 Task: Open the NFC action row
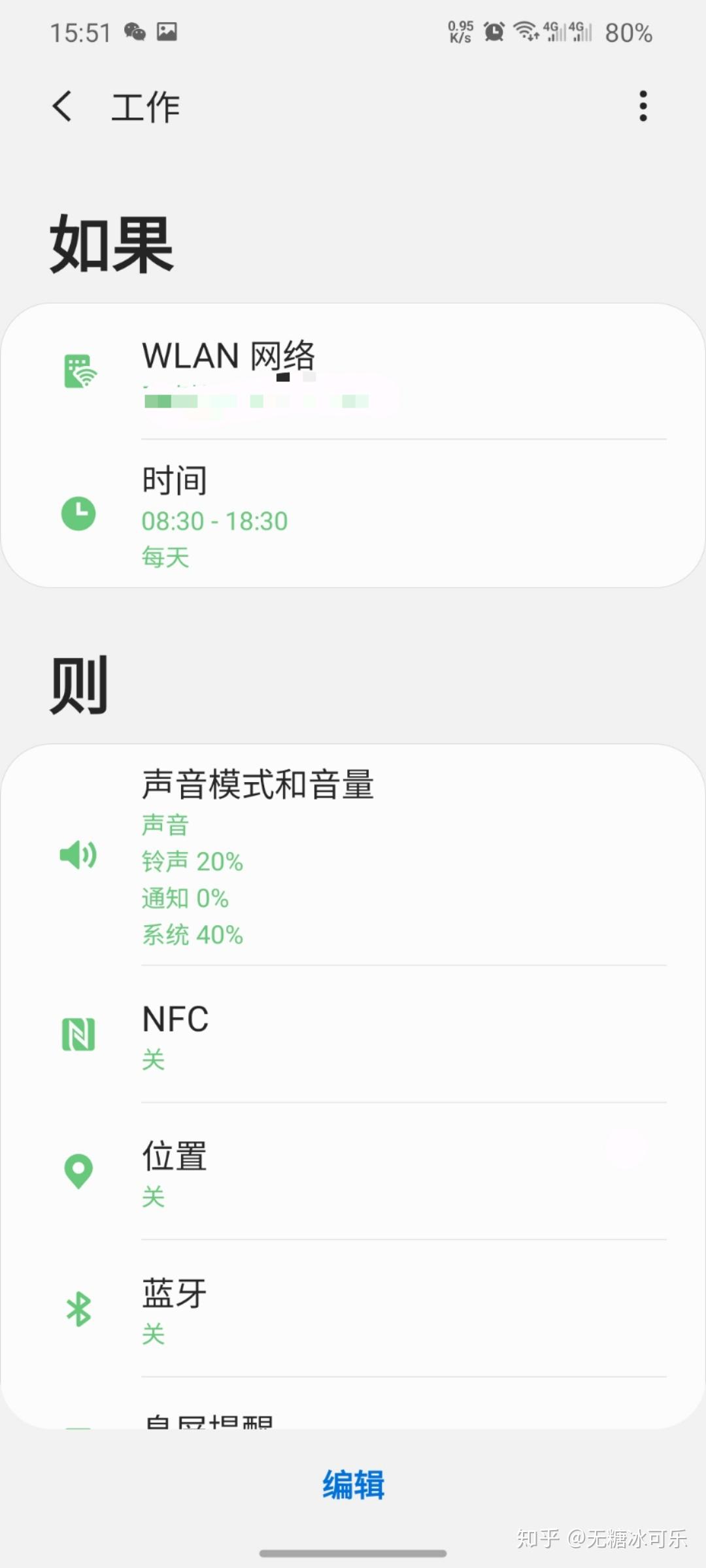pyautogui.click(x=353, y=1035)
